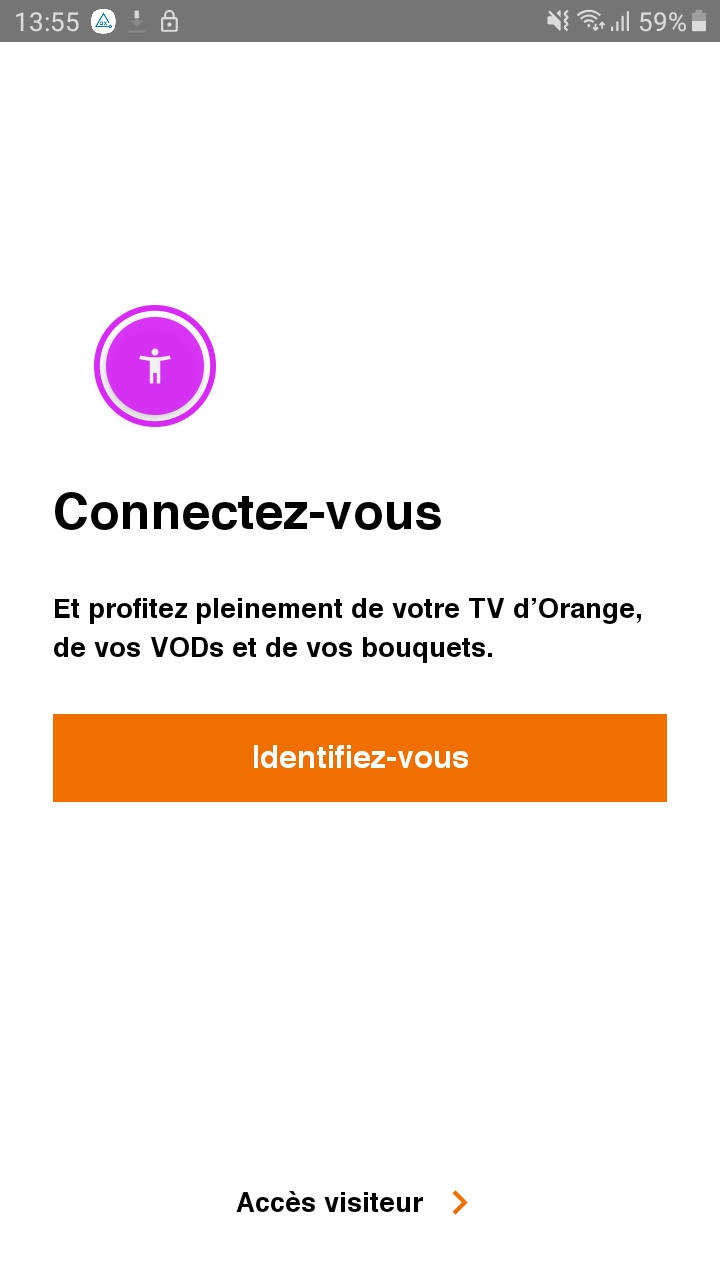720x1280 pixels.
Task: Tap the arrow leading to visitor access
Action: (458, 1202)
